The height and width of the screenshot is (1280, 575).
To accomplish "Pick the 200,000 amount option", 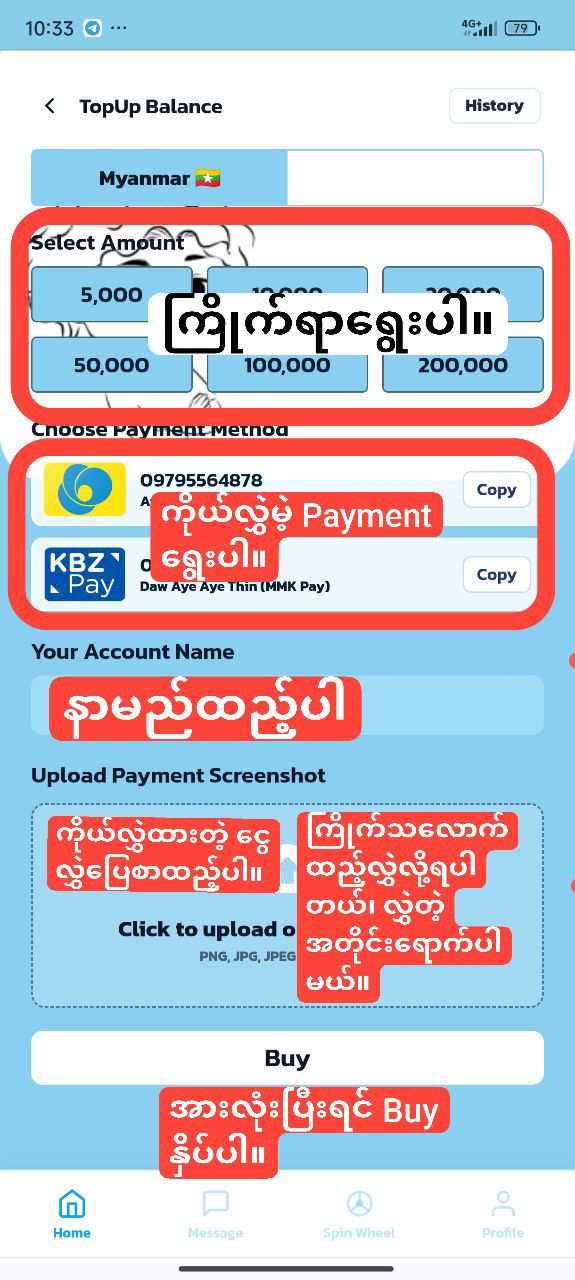I will (463, 365).
